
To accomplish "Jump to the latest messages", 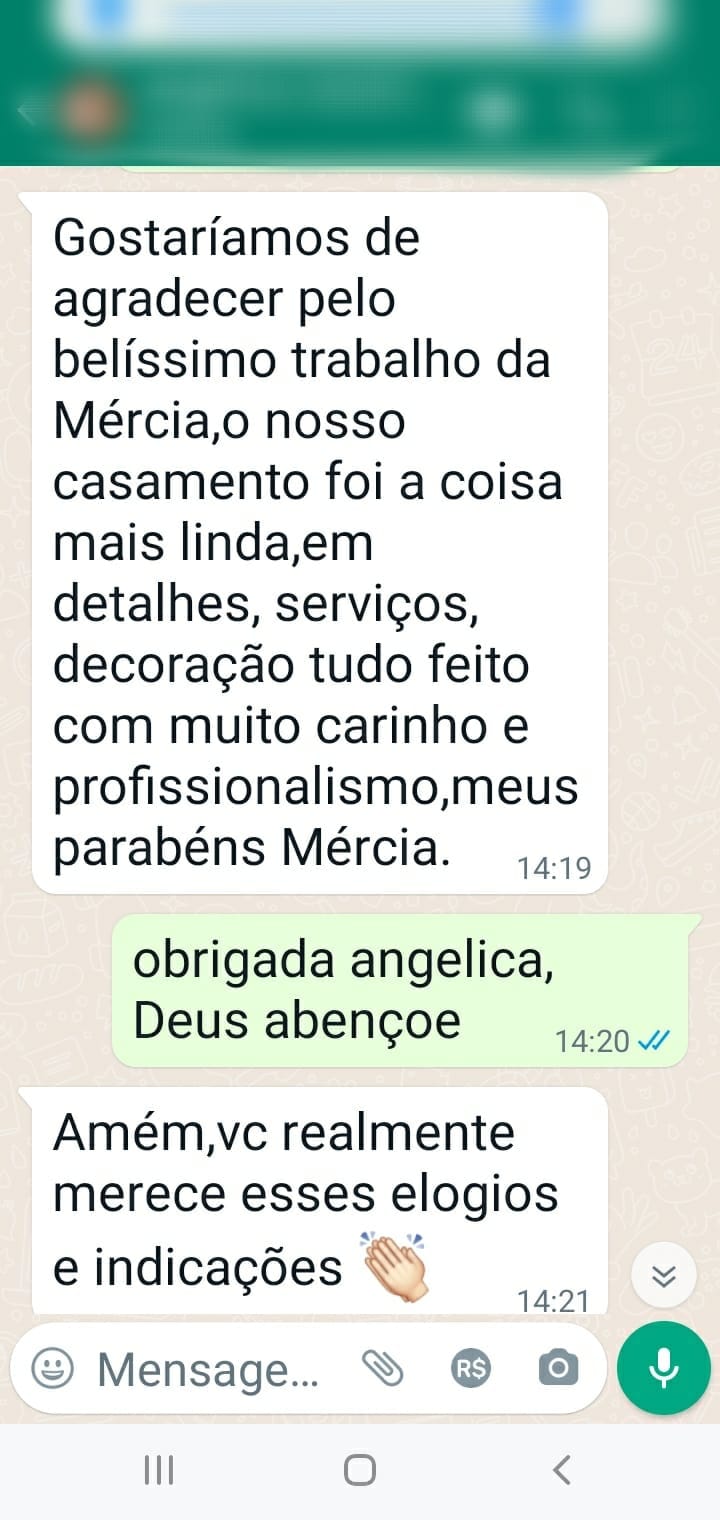I will click(x=664, y=1275).
